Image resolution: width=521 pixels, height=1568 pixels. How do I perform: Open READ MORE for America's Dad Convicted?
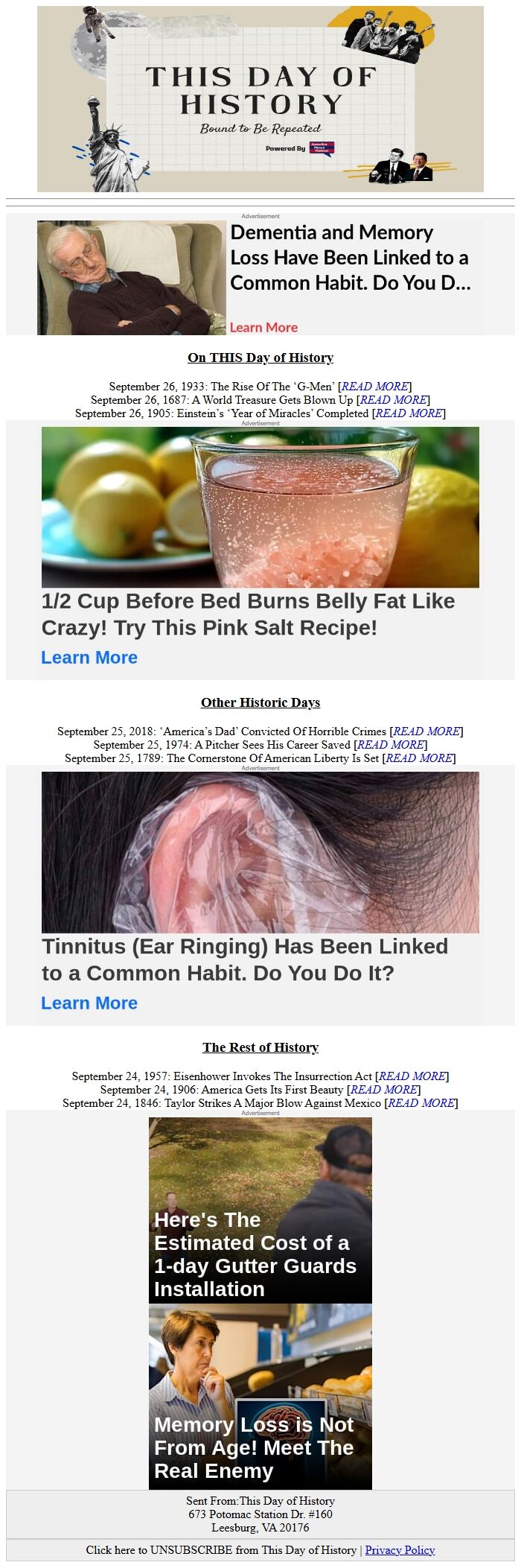click(x=426, y=731)
